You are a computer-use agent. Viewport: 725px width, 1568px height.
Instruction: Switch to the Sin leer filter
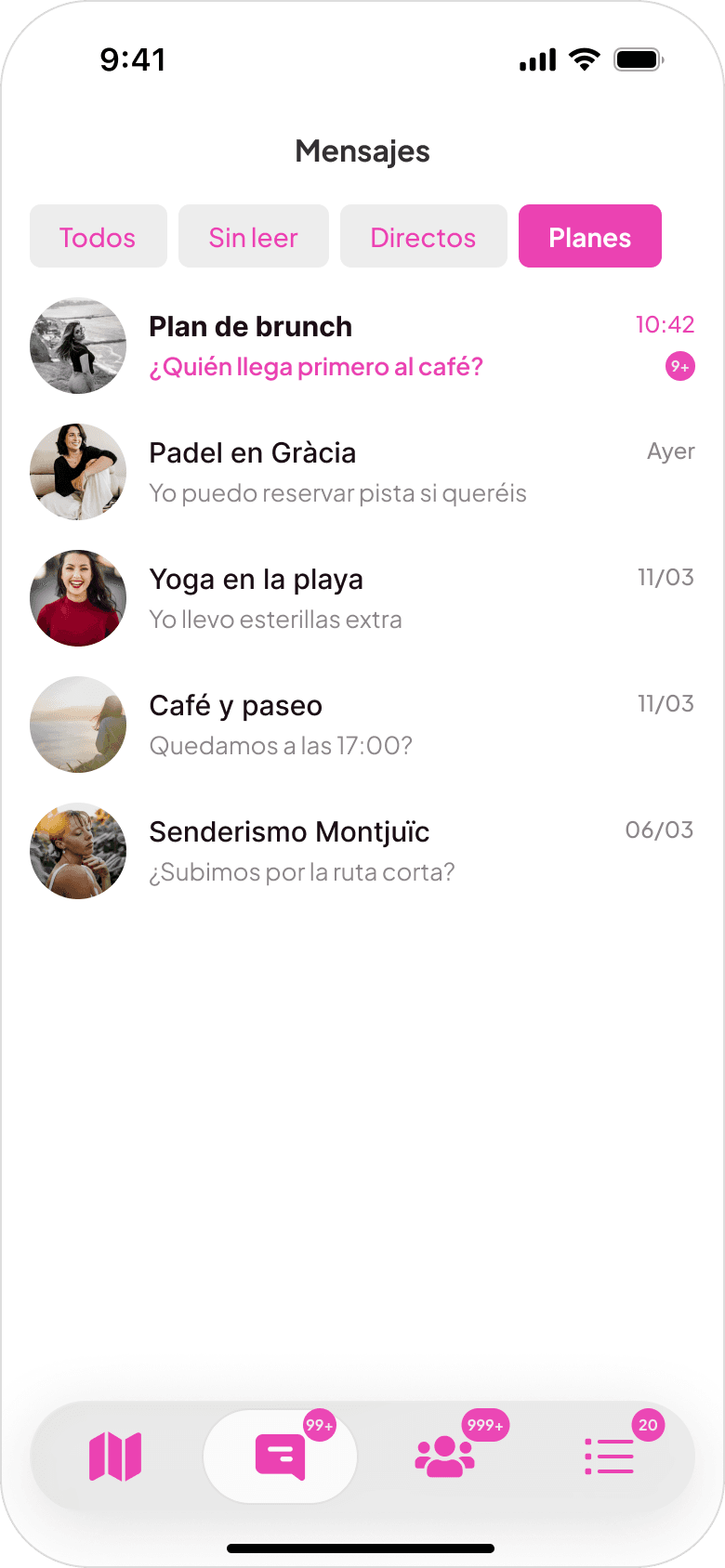click(253, 236)
